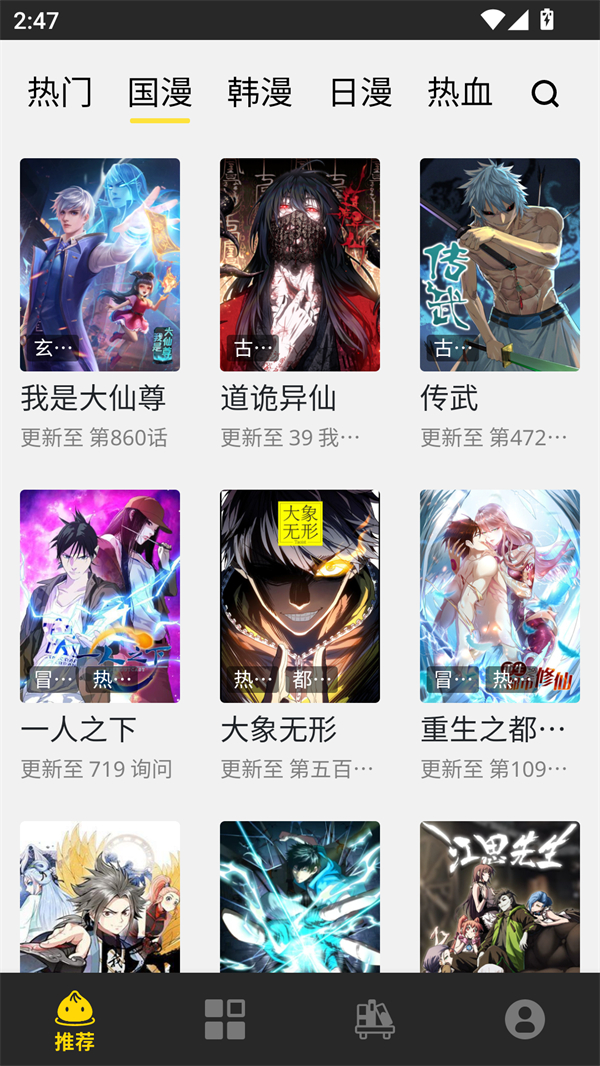Open the category grid tab
Viewport: 600px width, 1066px height.
(225, 1019)
